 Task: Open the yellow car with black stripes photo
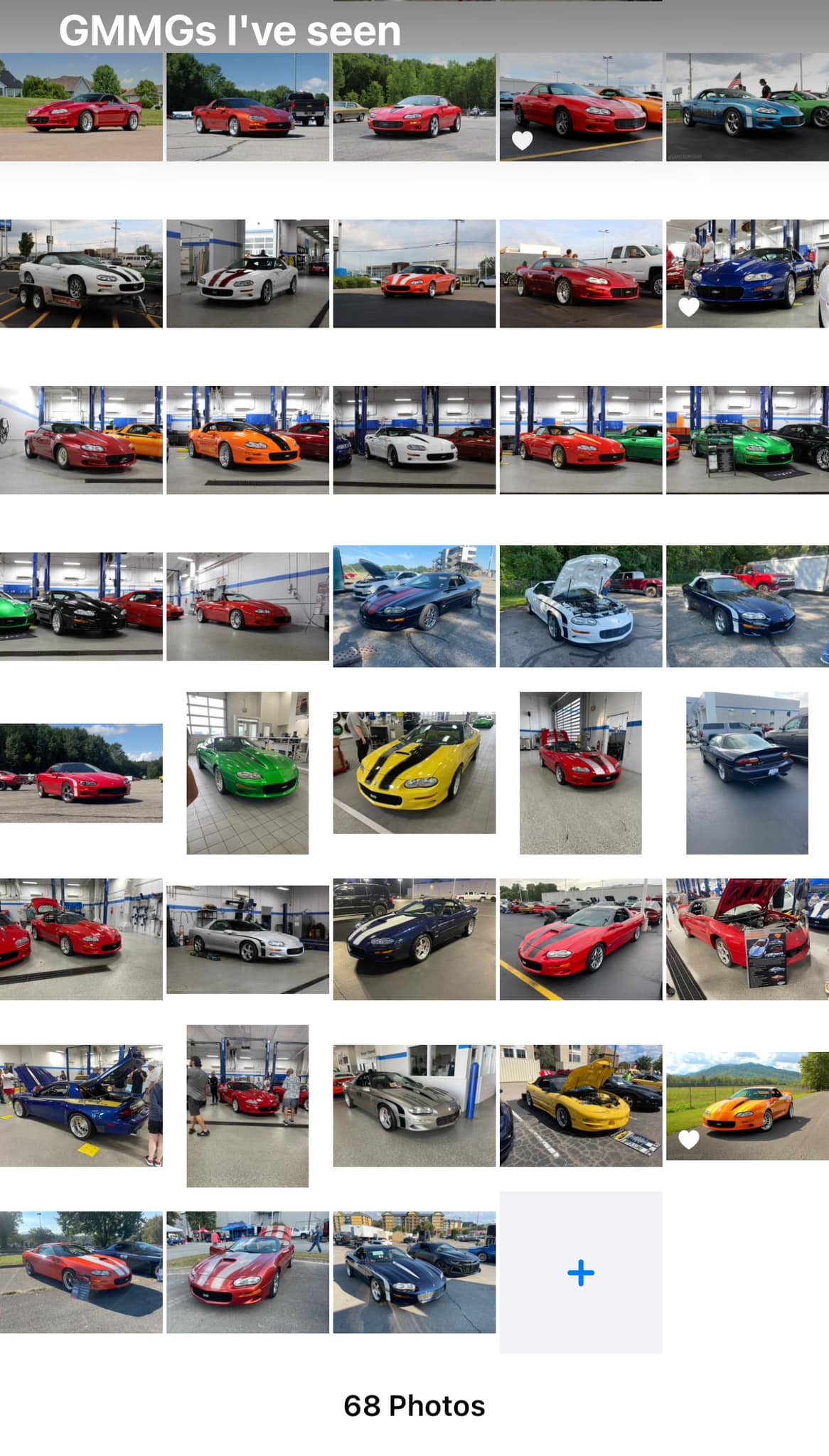(414, 772)
